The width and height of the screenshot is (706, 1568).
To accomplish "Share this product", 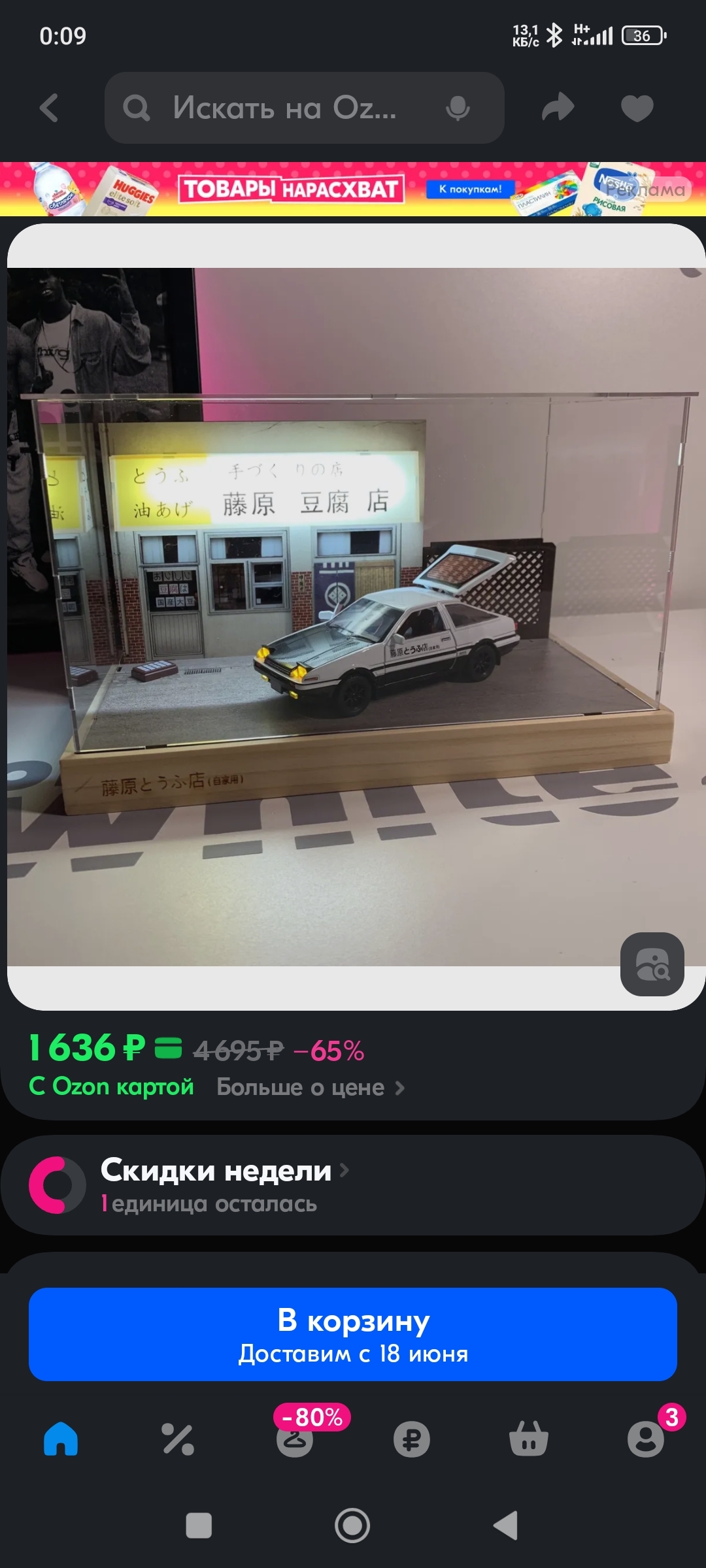I will [x=558, y=108].
